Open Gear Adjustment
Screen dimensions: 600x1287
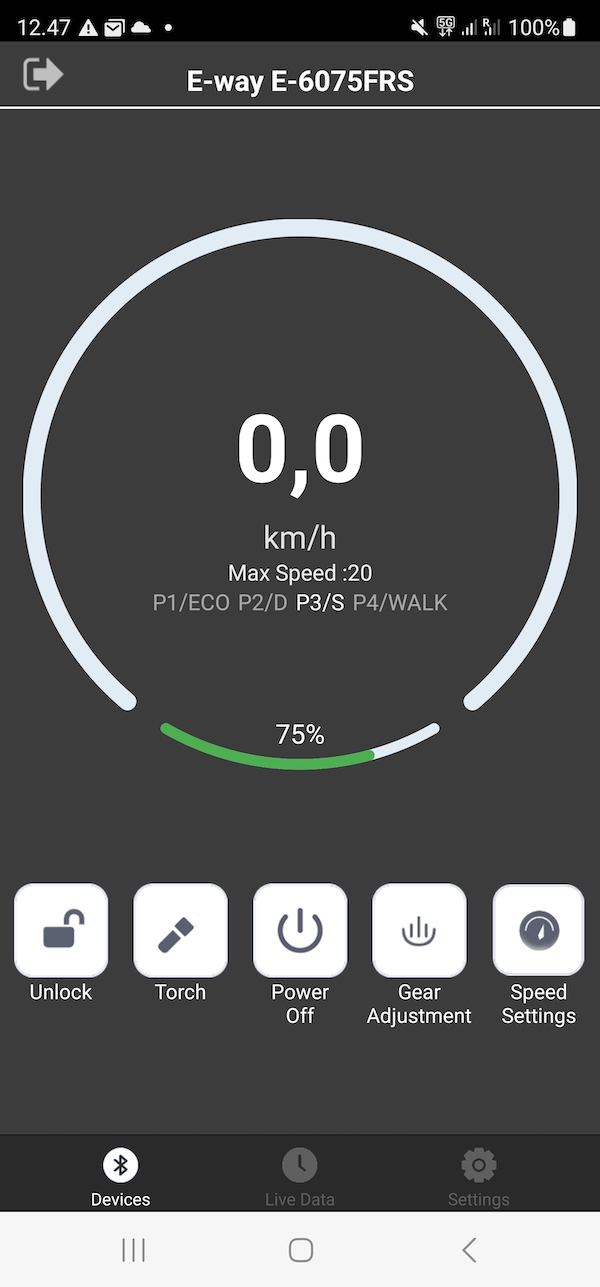419,930
